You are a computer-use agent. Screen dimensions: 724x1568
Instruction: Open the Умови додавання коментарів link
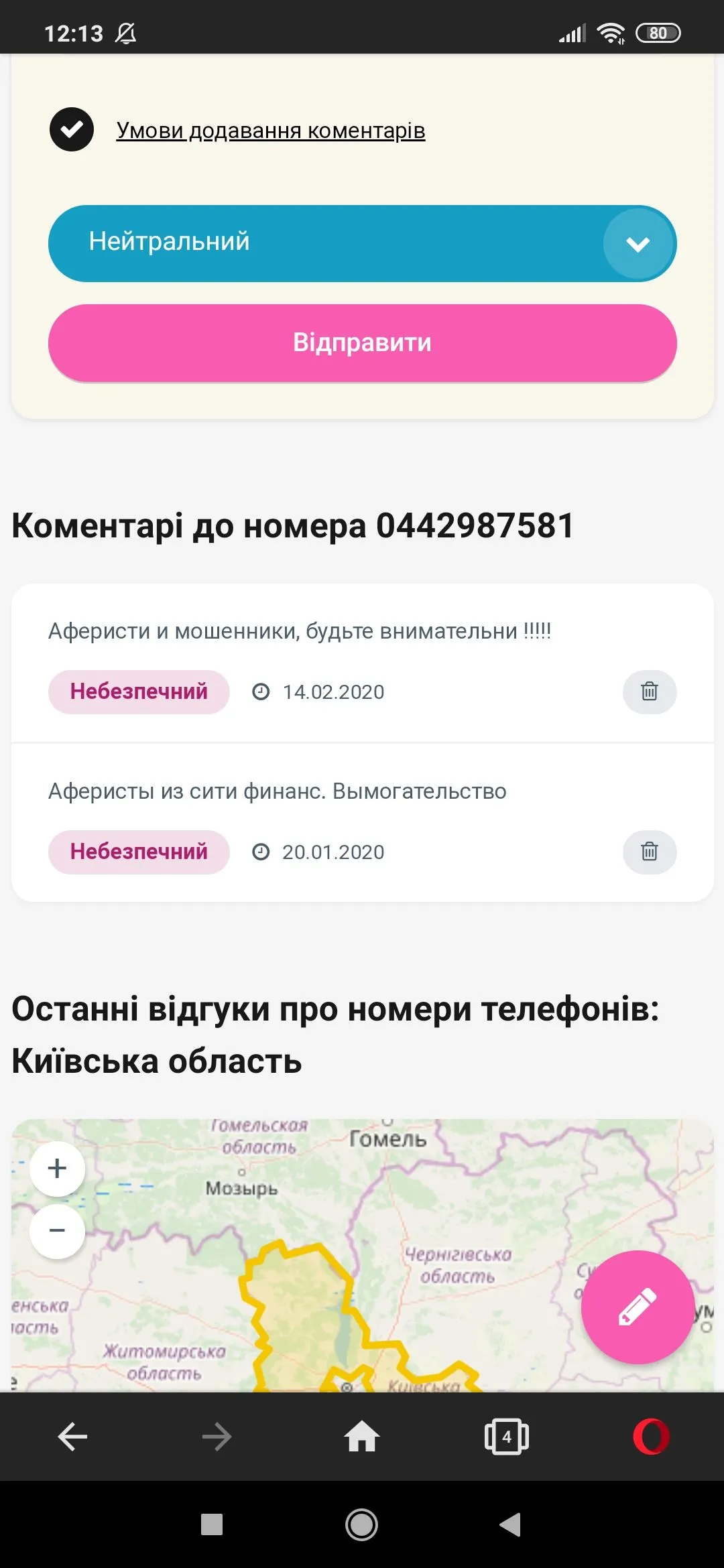(x=271, y=130)
